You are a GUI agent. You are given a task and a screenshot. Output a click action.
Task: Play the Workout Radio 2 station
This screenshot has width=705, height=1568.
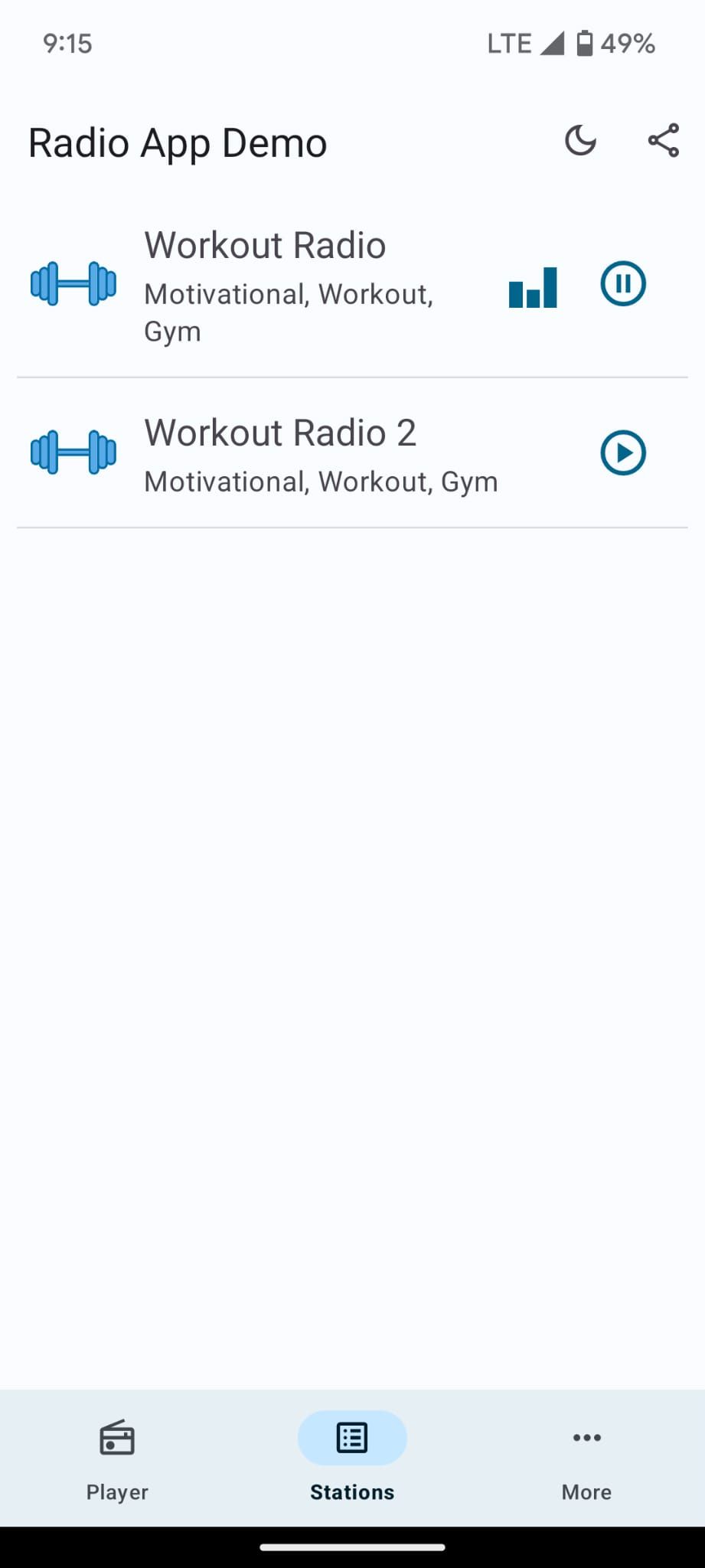[x=623, y=453]
